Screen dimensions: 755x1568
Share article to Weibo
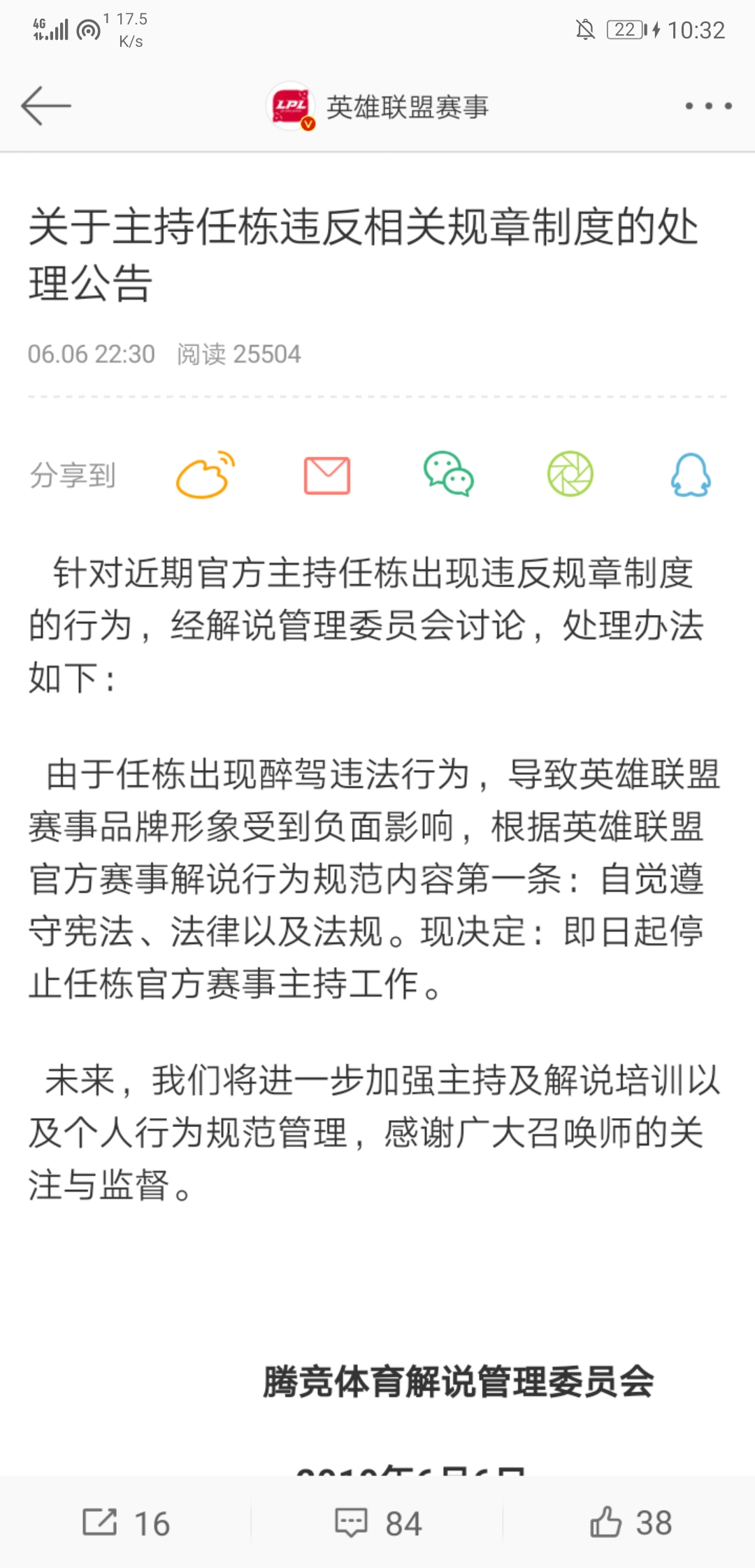205,475
